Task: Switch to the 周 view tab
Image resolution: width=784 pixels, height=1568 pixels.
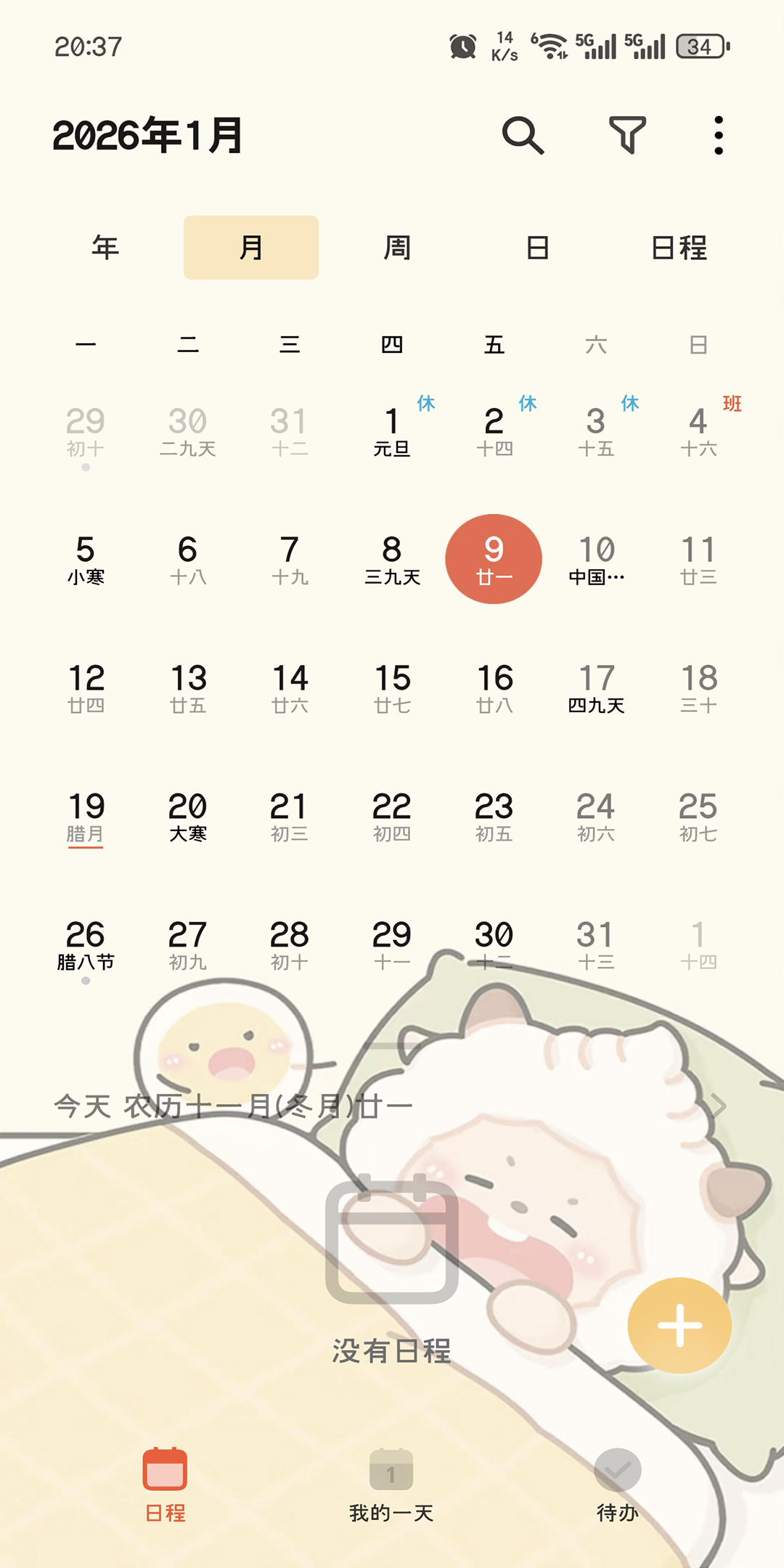Action: [x=397, y=248]
